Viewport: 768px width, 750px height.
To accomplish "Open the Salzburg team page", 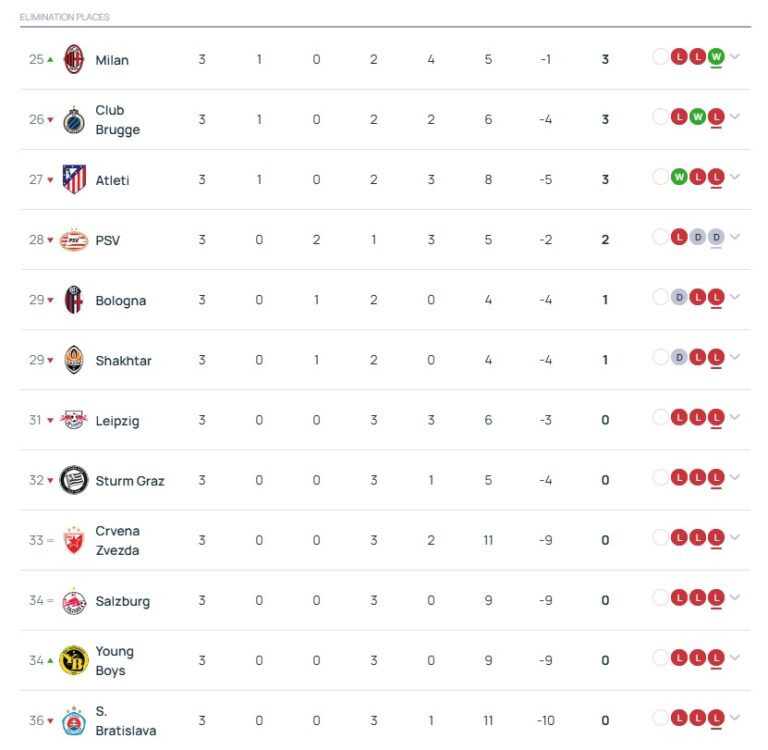I will coord(122,601).
